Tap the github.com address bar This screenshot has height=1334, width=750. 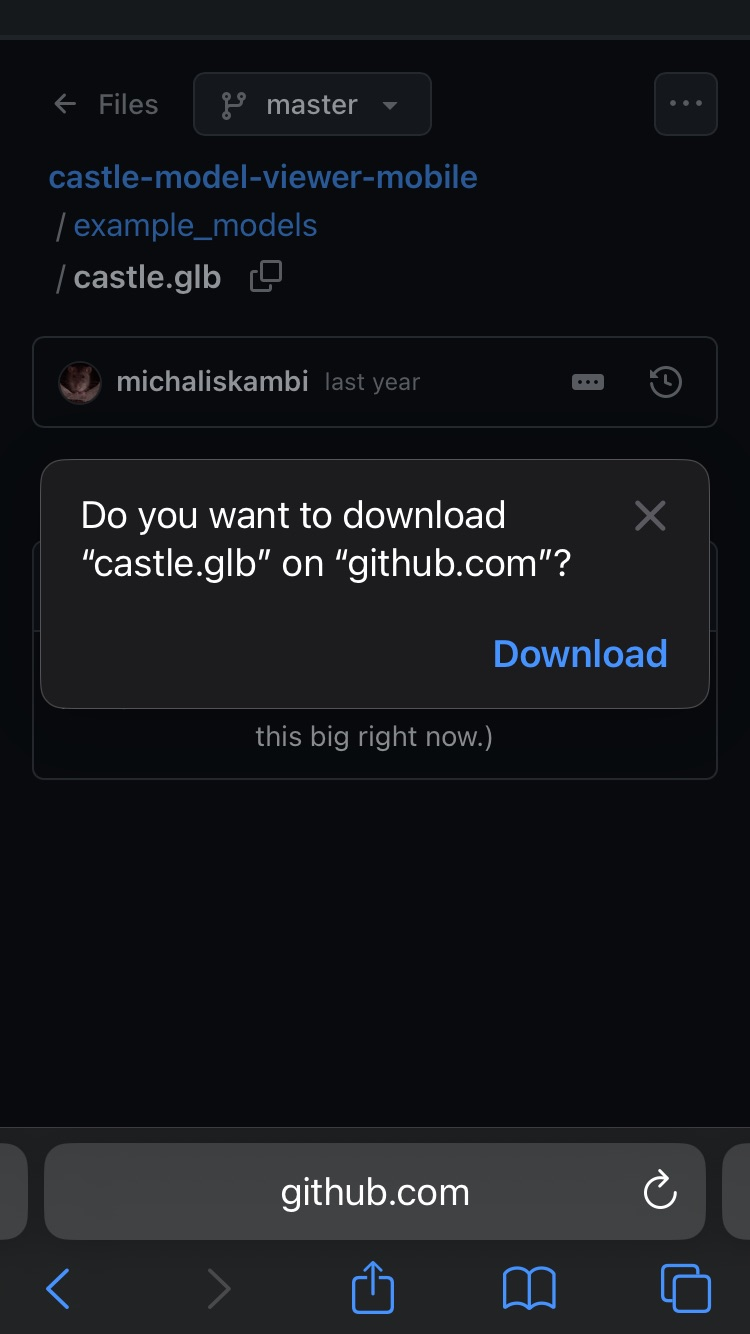coord(375,1192)
